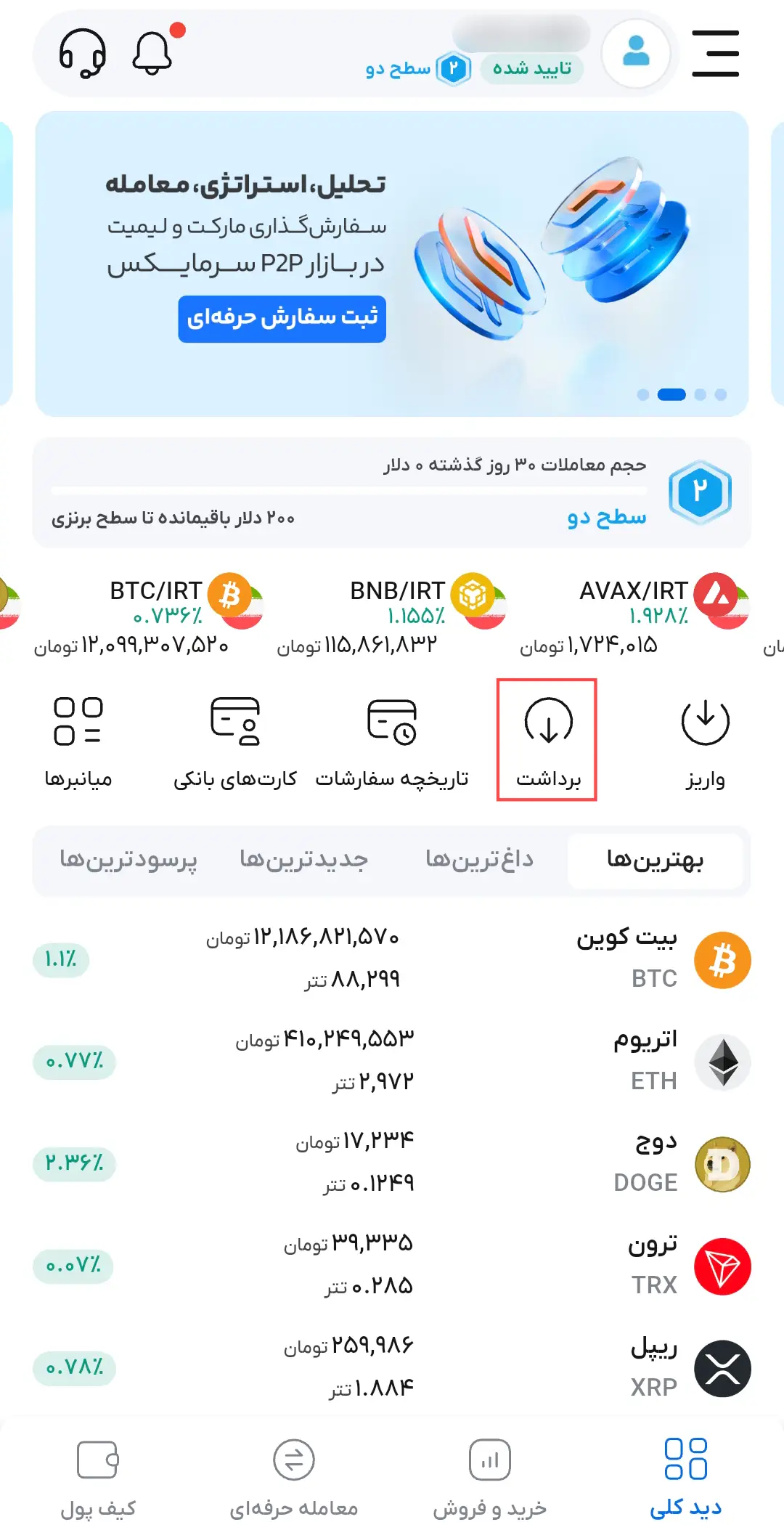
Task: Switch to the جدیدترین‌ها tab
Action: pyautogui.click(x=303, y=860)
